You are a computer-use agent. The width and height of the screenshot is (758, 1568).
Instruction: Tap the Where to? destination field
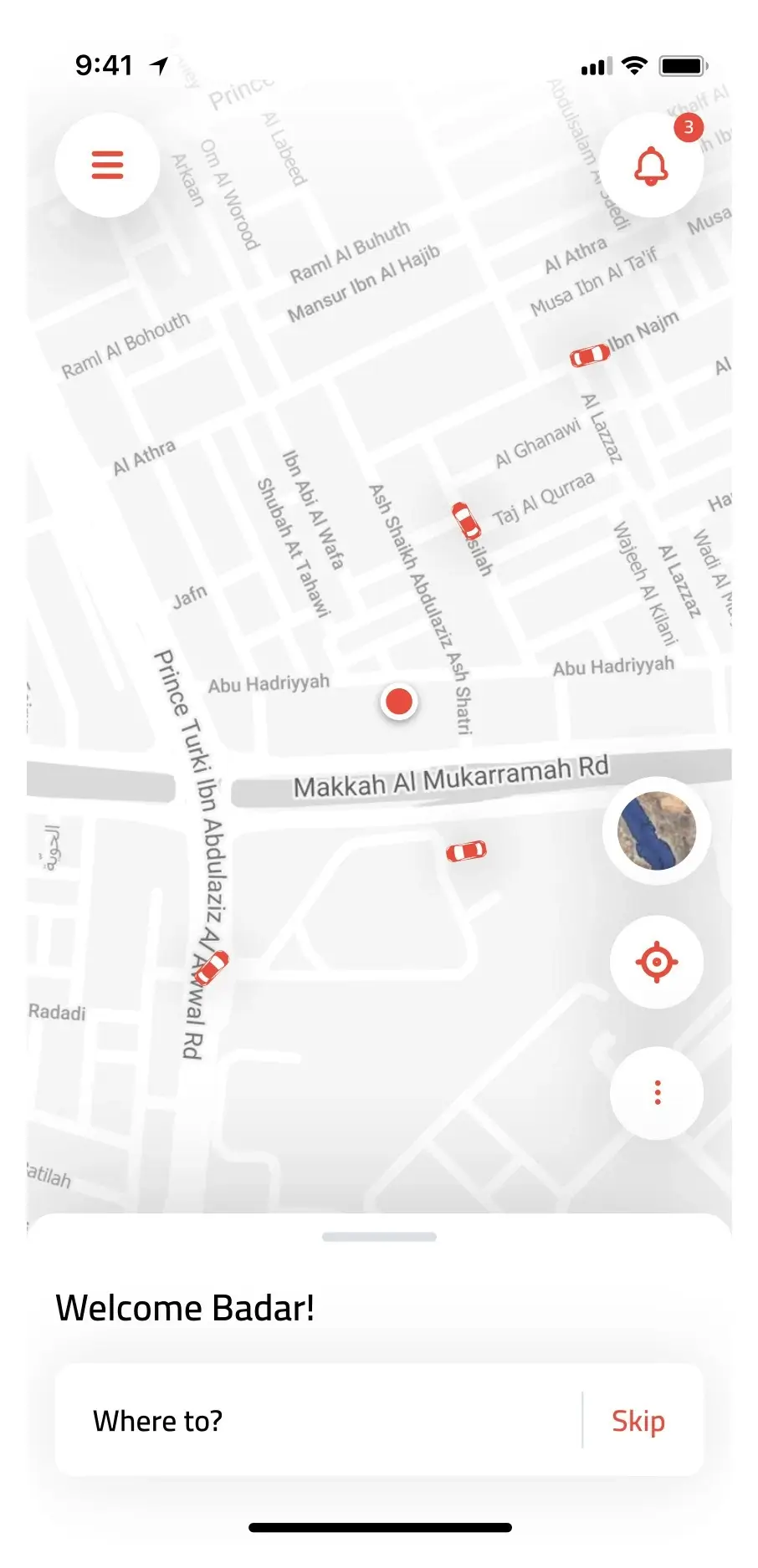(318, 1420)
